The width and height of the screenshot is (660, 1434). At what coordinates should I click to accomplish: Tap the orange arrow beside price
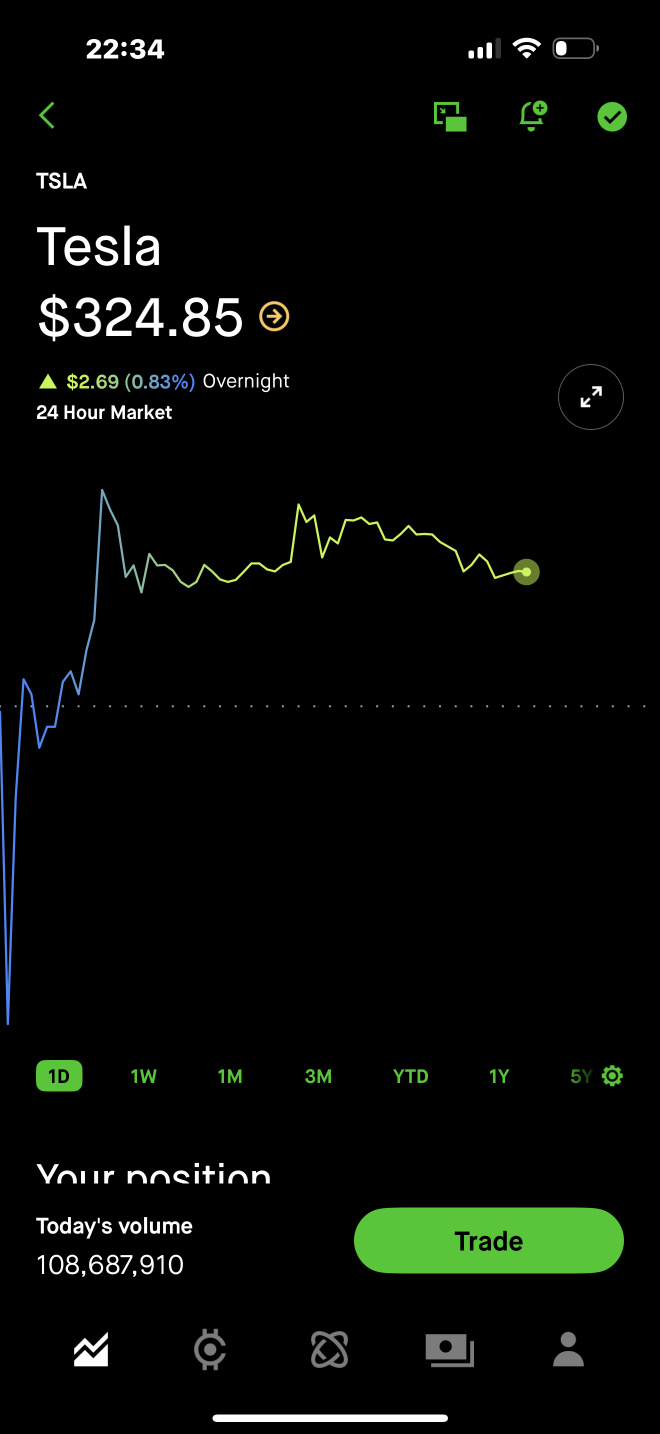274,317
